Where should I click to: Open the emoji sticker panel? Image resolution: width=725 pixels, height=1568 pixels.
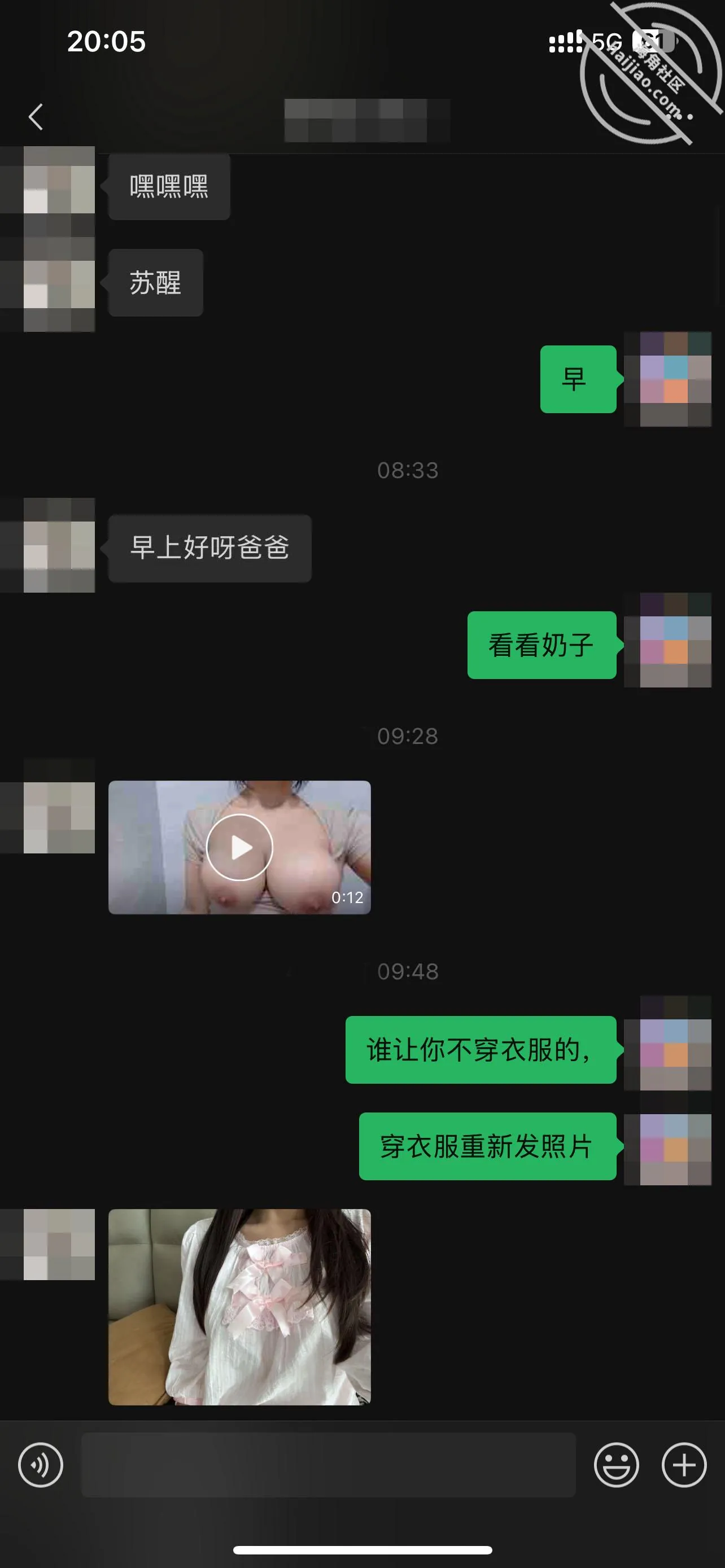tap(616, 1465)
